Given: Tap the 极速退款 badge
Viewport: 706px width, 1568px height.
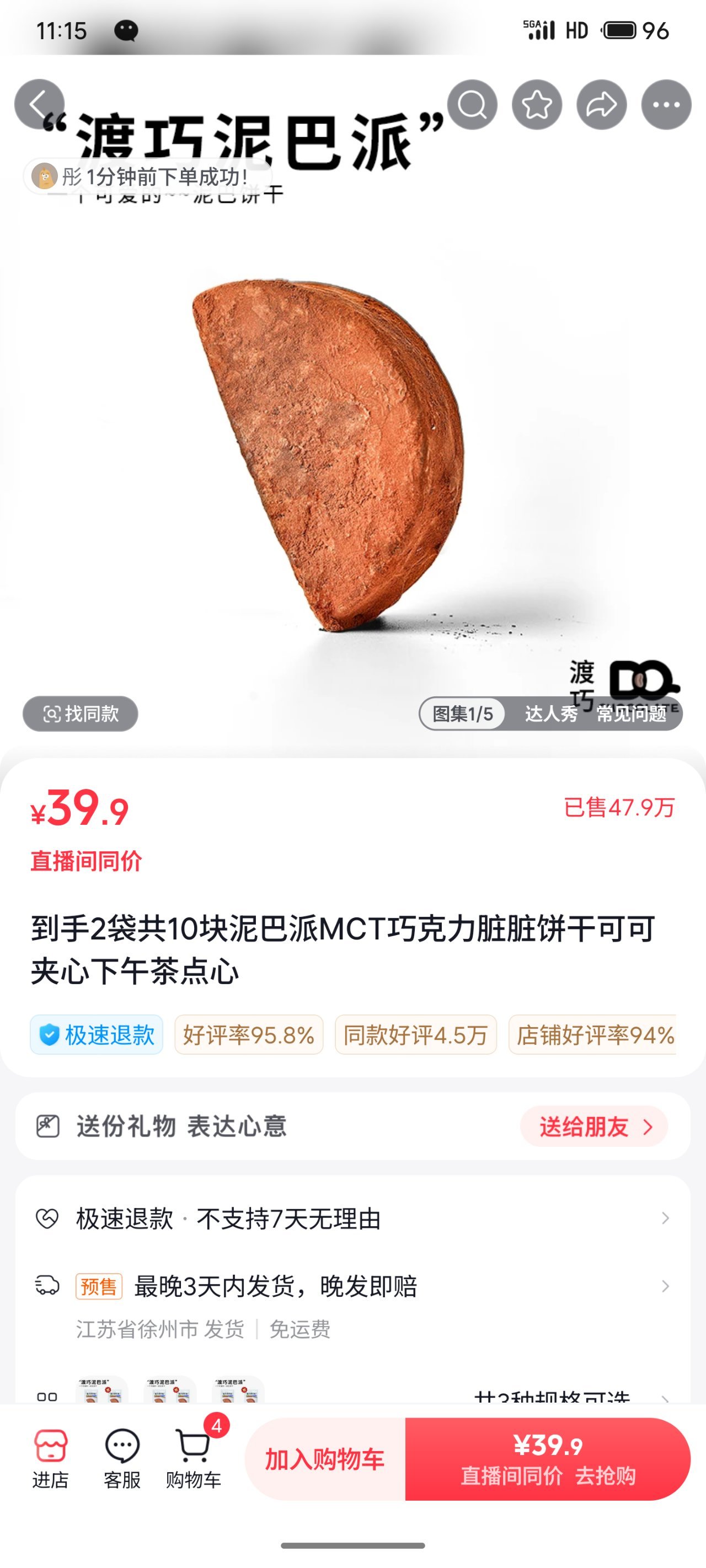Looking at the screenshot, I should pyautogui.click(x=97, y=1035).
